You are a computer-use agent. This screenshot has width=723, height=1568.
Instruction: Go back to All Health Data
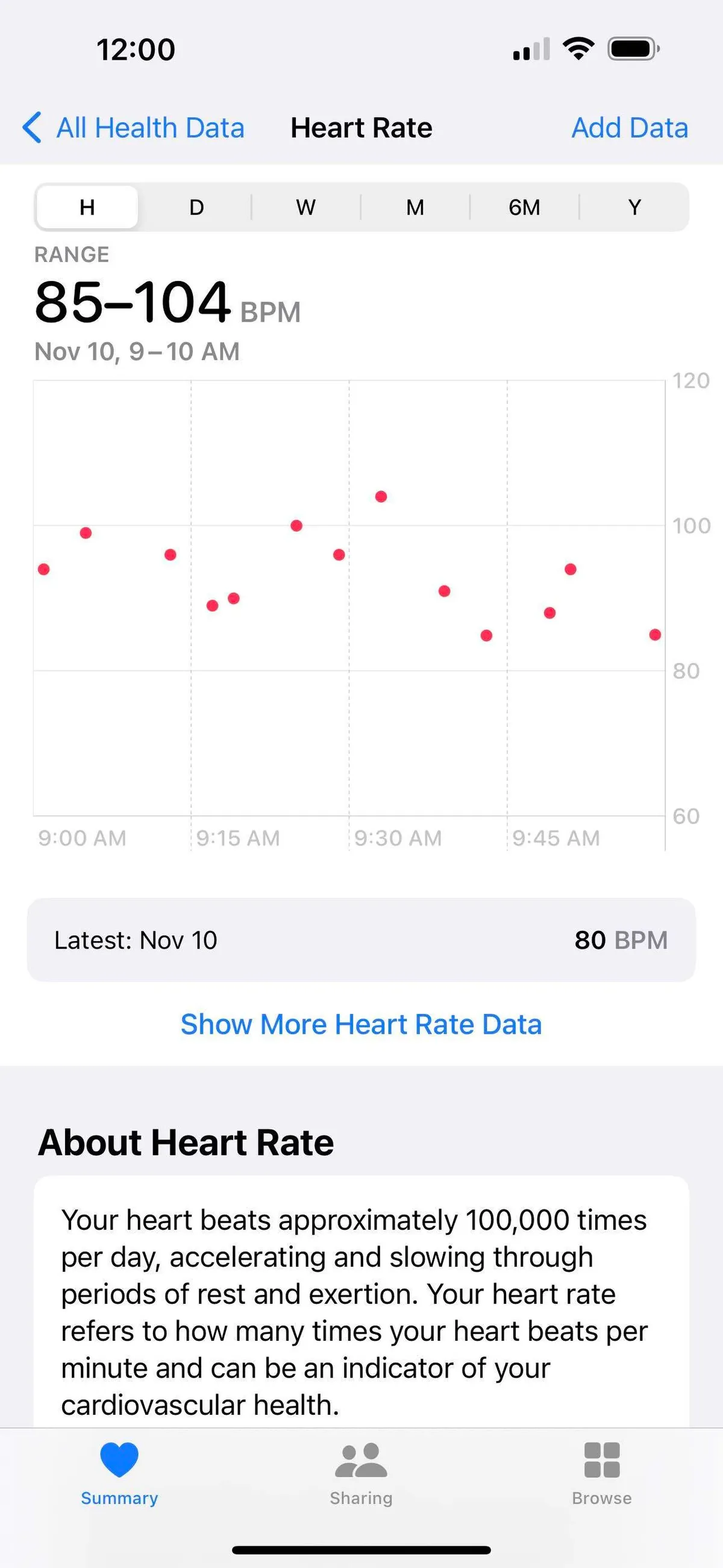[x=134, y=128]
